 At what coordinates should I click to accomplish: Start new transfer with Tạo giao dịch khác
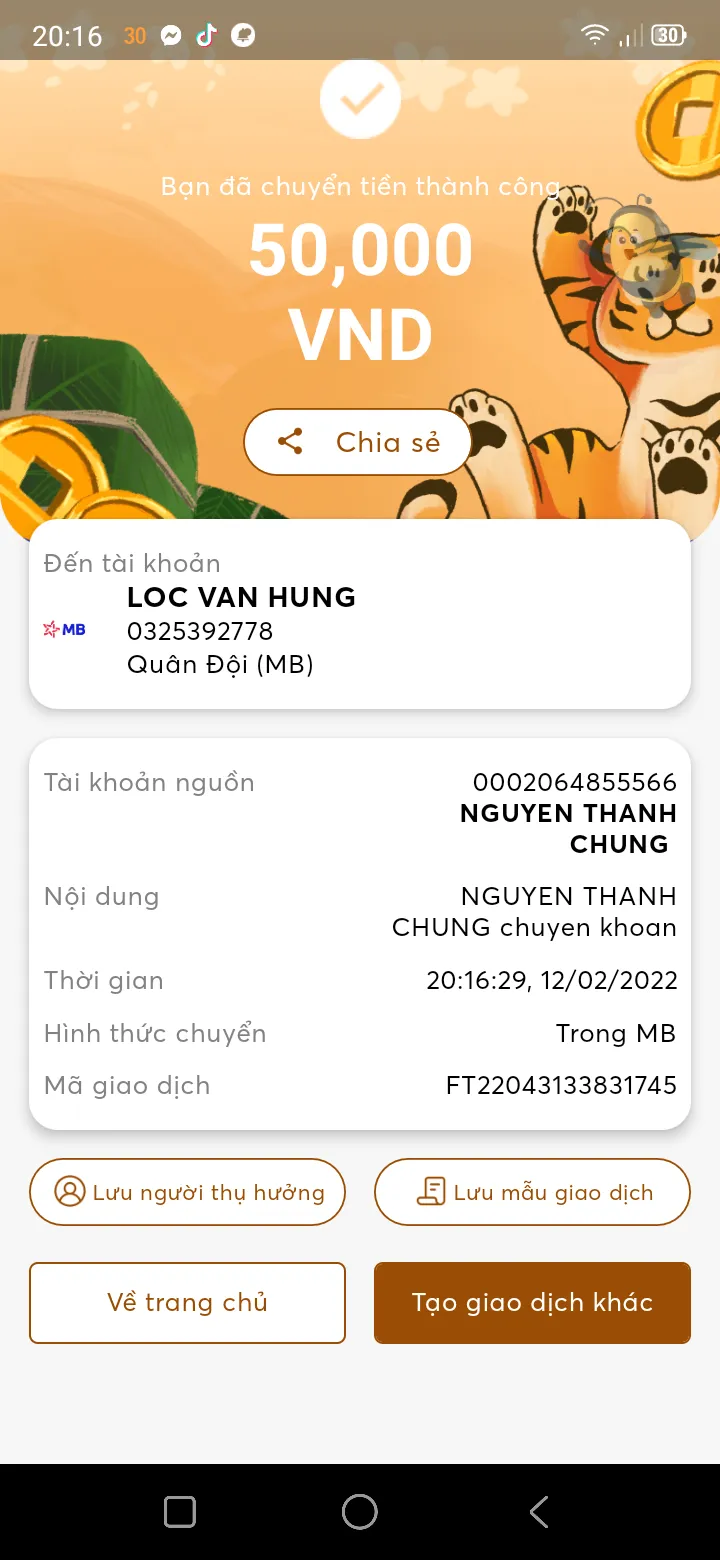coord(532,1302)
